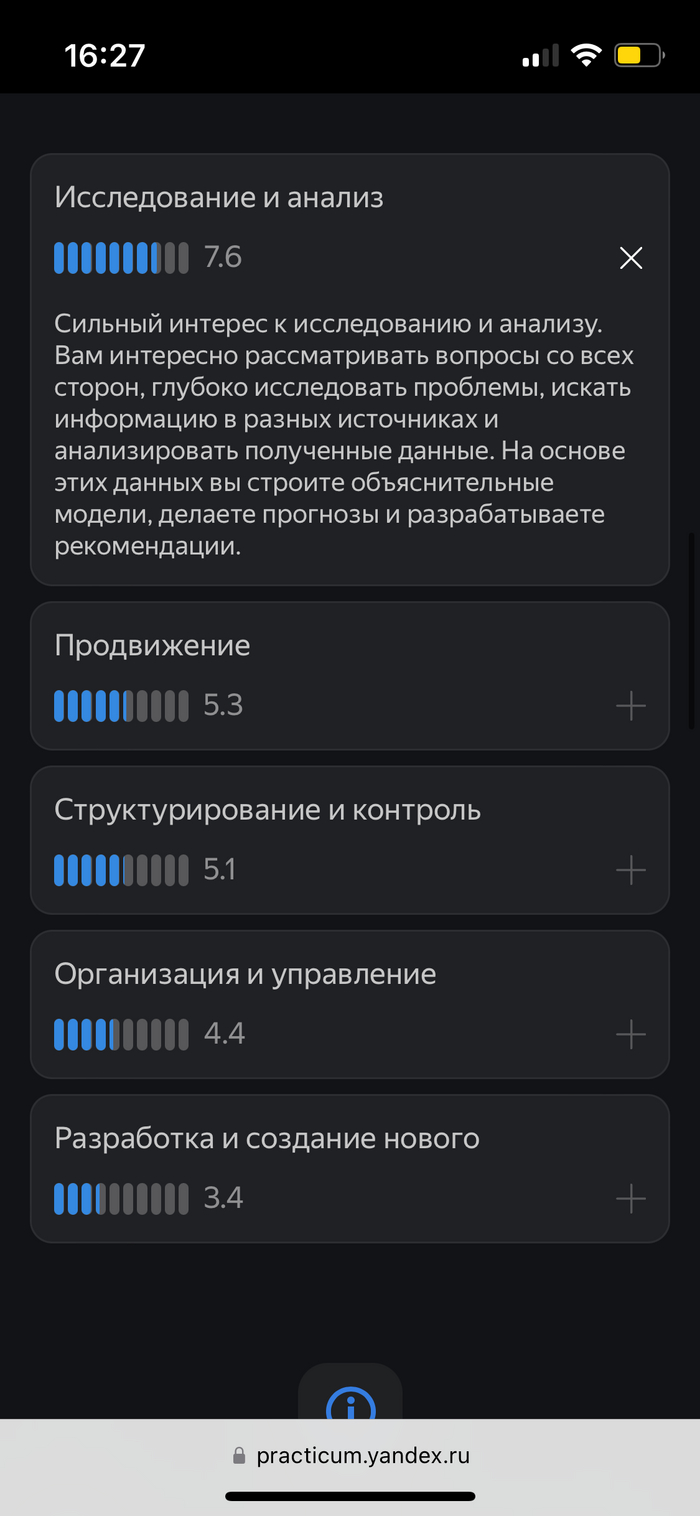
Task: Expand Организация и управление details
Action: tap(631, 1034)
